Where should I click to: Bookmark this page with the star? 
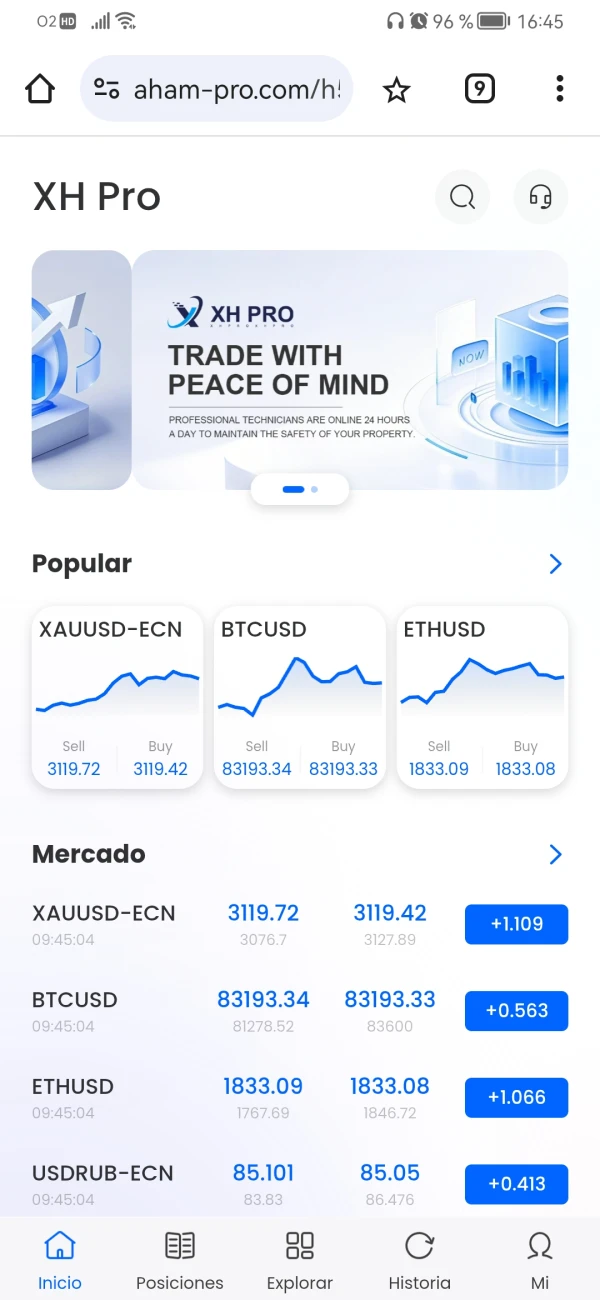click(397, 90)
